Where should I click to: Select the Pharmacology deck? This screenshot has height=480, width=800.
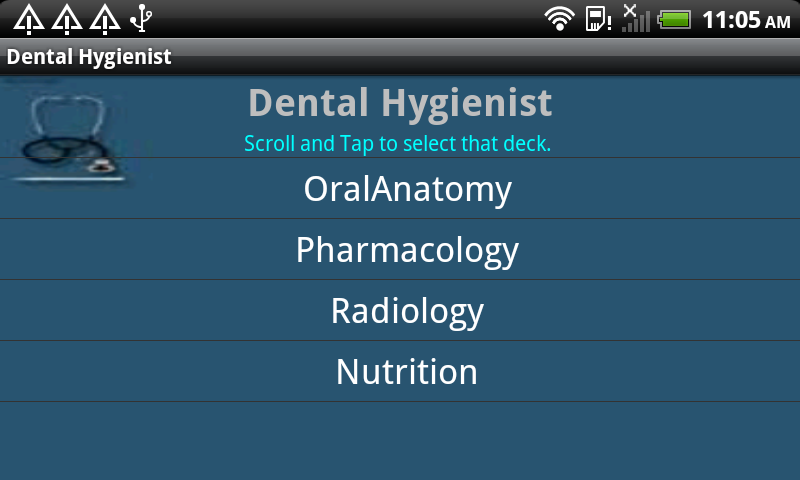pos(407,250)
